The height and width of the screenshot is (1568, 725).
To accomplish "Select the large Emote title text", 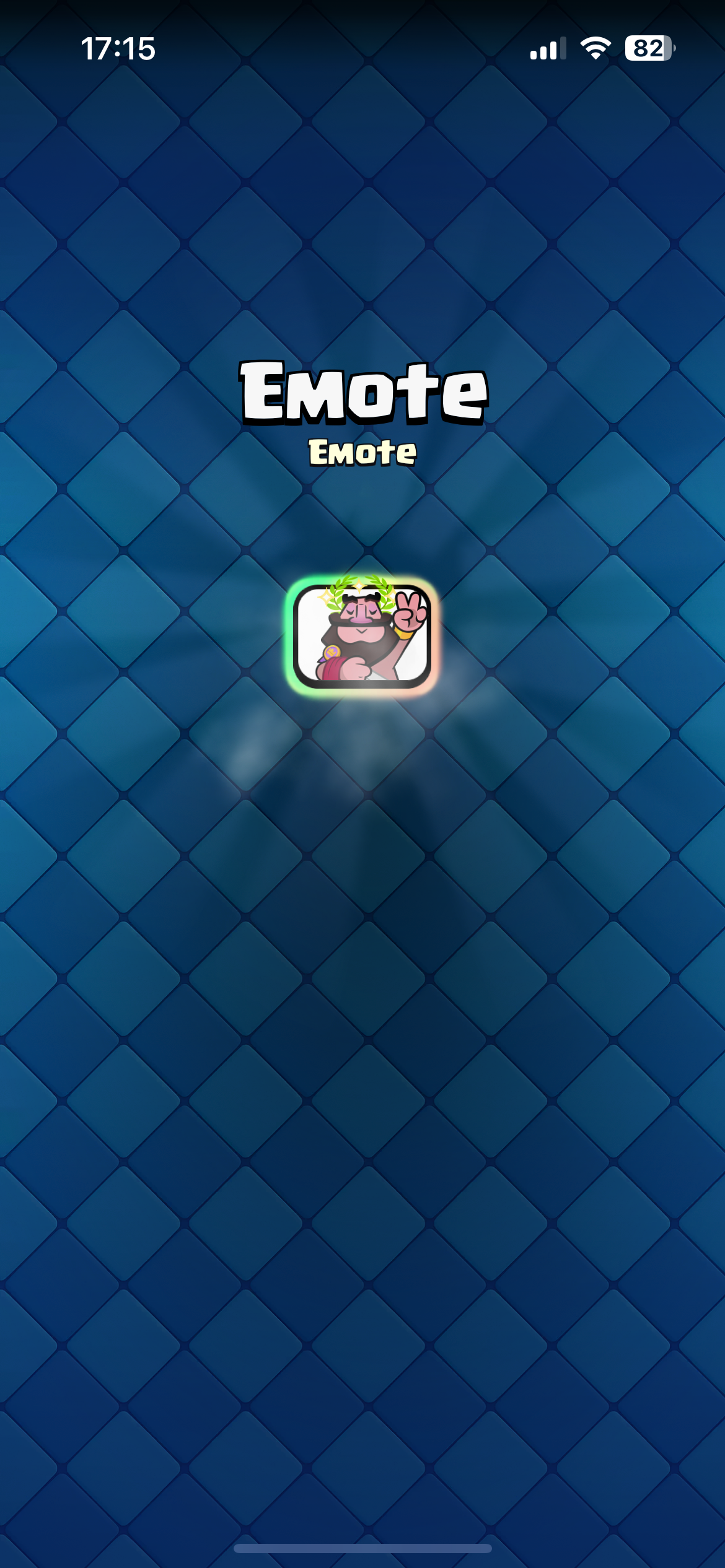I will (x=362, y=391).
